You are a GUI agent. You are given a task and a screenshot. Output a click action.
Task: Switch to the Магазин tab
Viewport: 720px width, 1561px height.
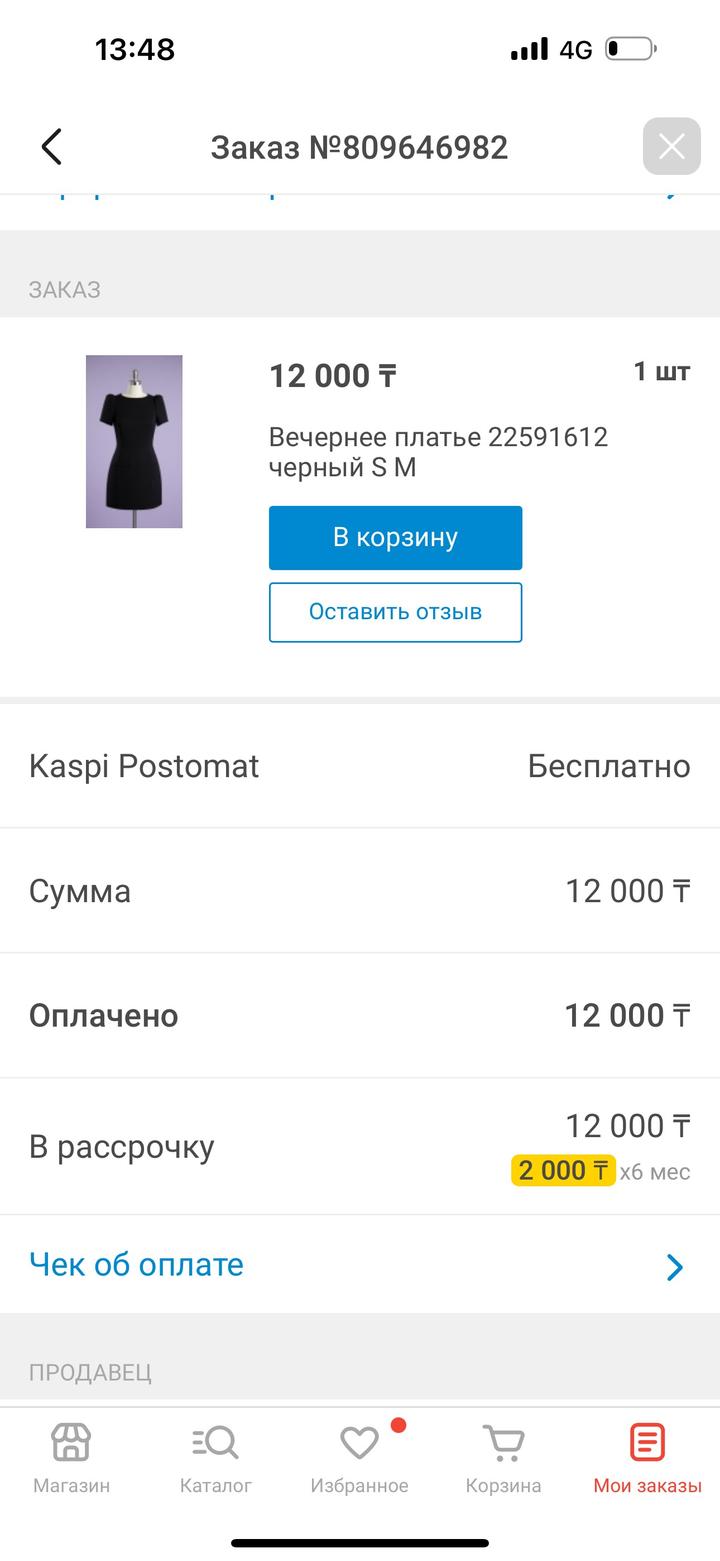(71, 1458)
